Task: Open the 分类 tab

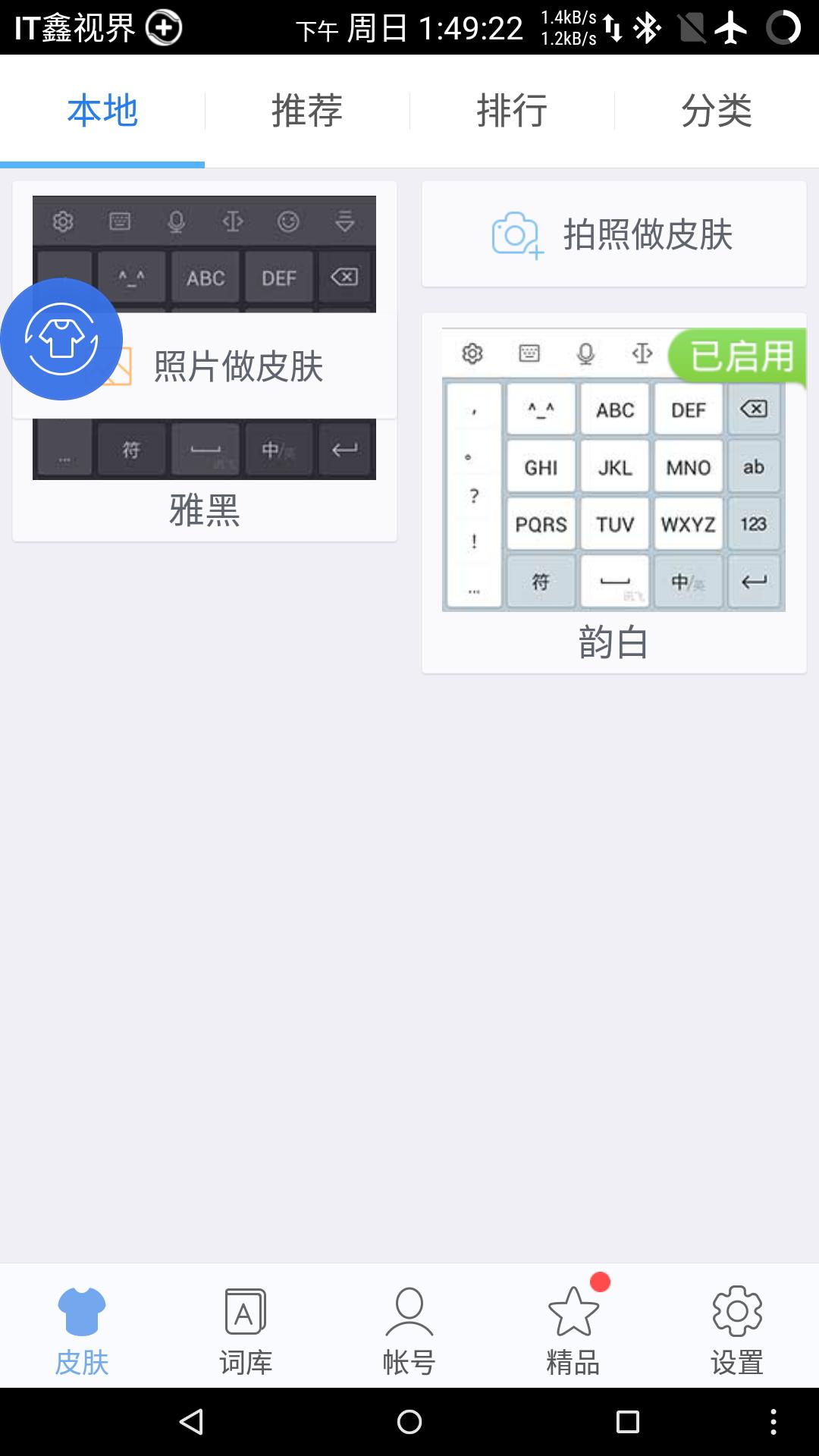Action: click(x=717, y=110)
